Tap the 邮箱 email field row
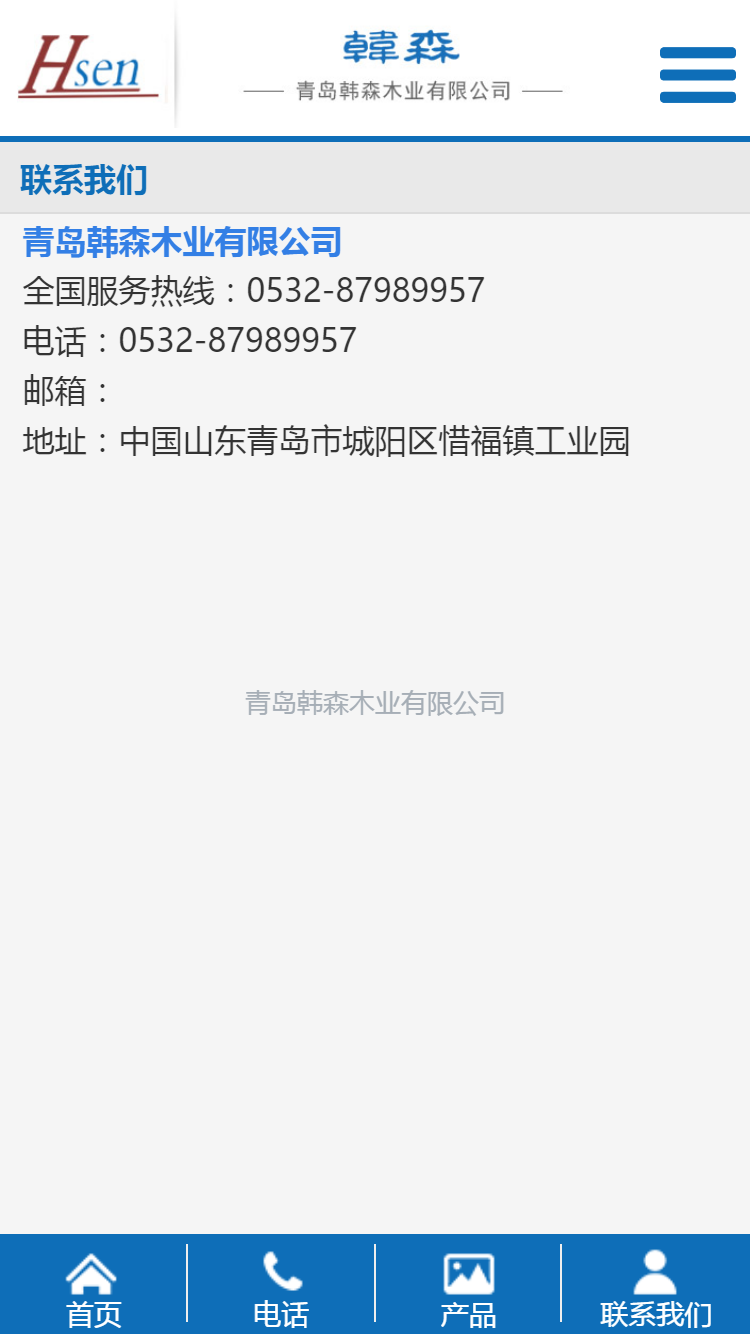750x1334 pixels. click(60, 391)
